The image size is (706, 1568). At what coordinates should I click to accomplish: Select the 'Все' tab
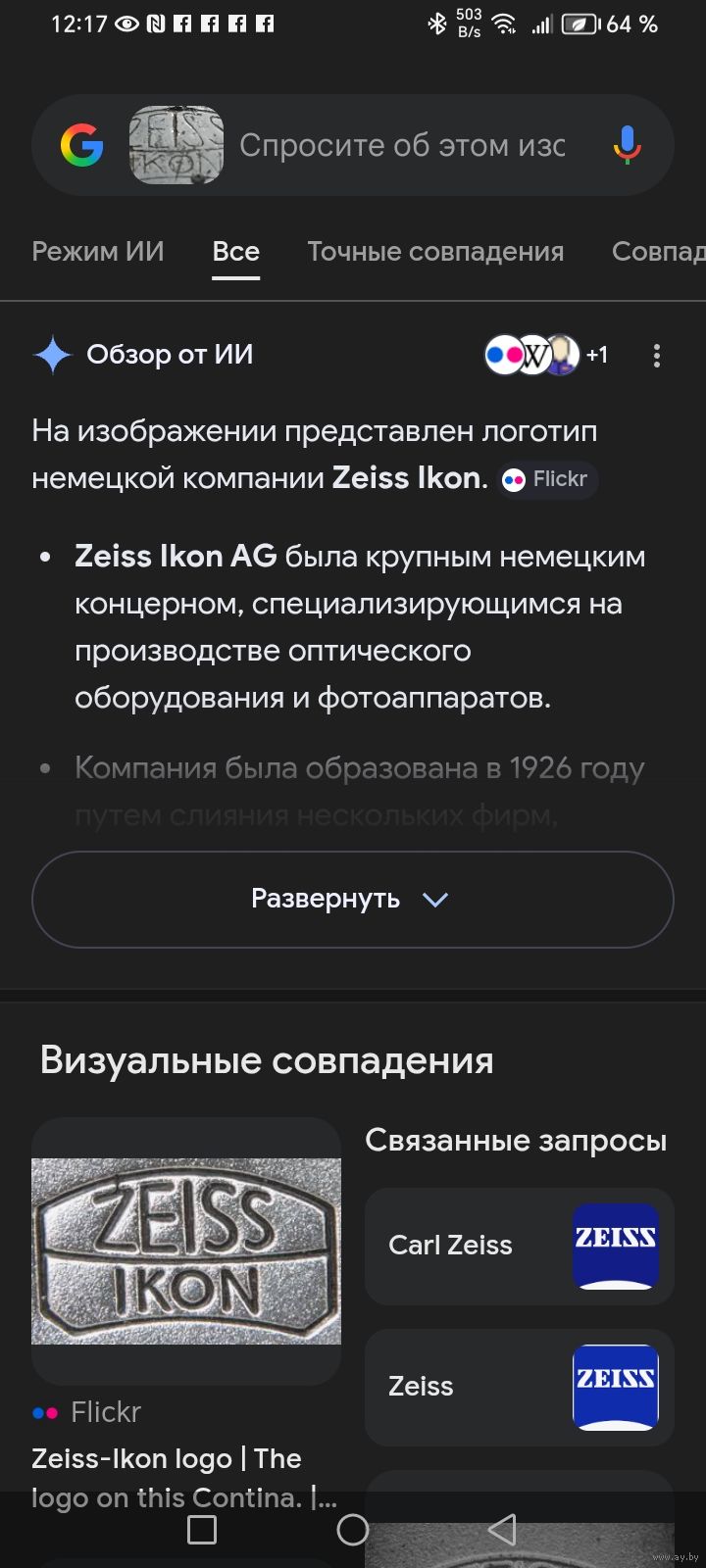(x=236, y=252)
